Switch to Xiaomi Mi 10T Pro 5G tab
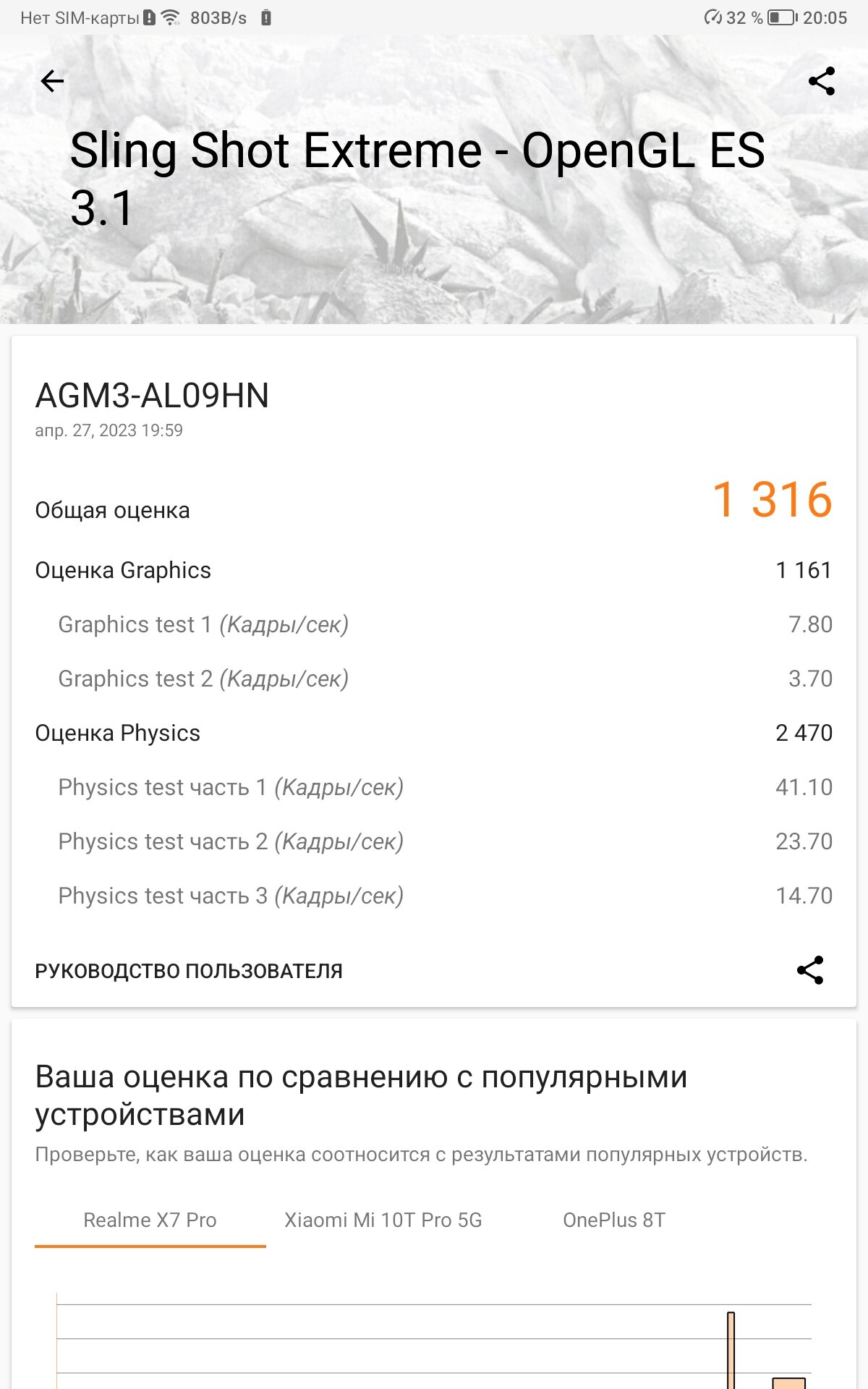This screenshot has height=1389, width=868. pyautogui.click(x=383, y=1220)
